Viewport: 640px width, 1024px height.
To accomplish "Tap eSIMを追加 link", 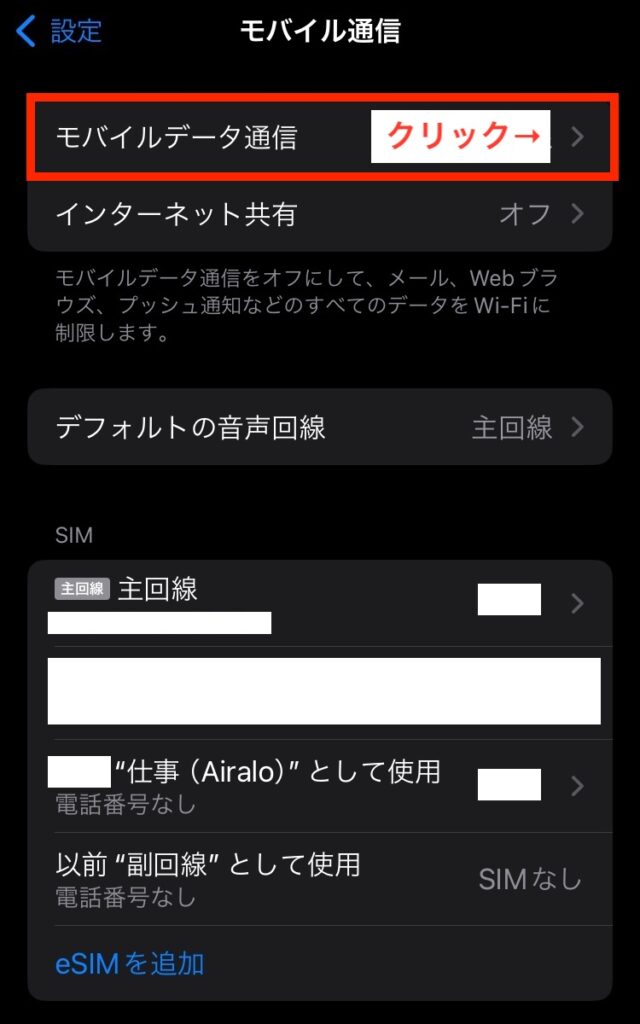I will tap(130, 963).
